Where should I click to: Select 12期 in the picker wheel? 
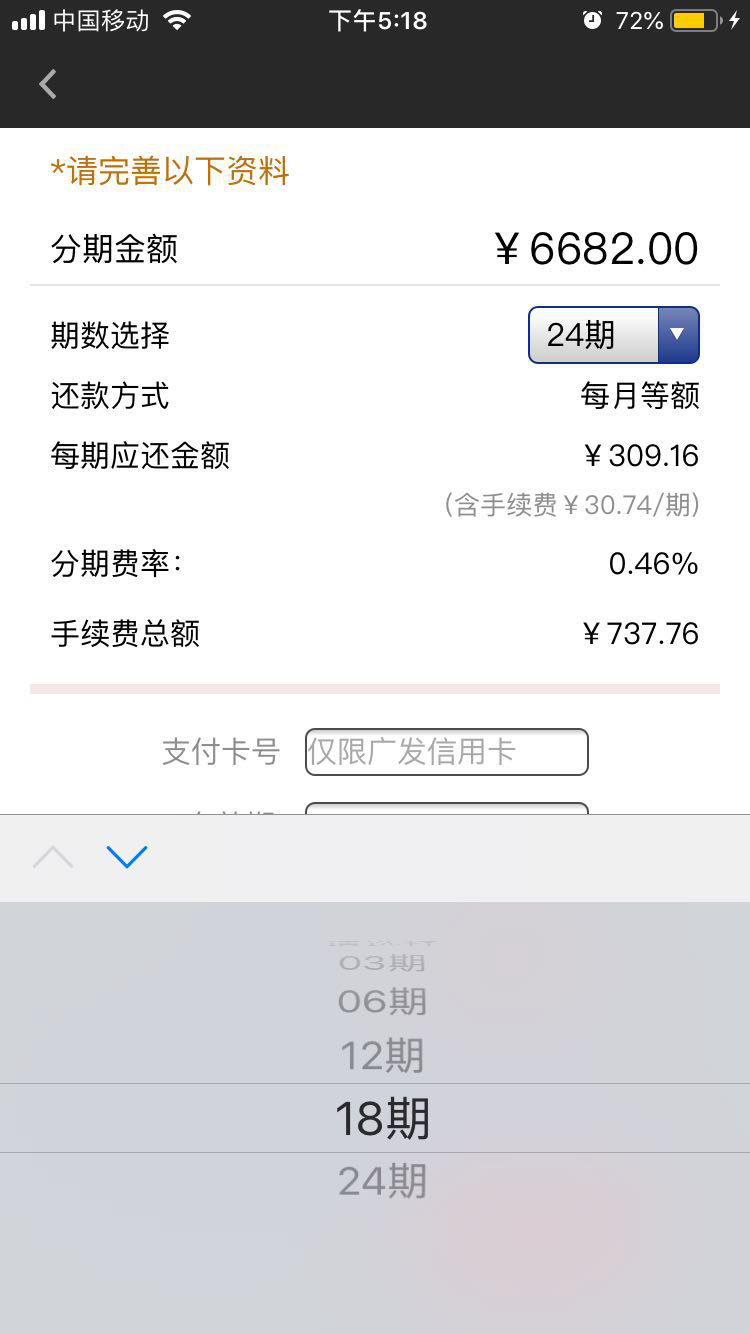[x=382, y=1056]
